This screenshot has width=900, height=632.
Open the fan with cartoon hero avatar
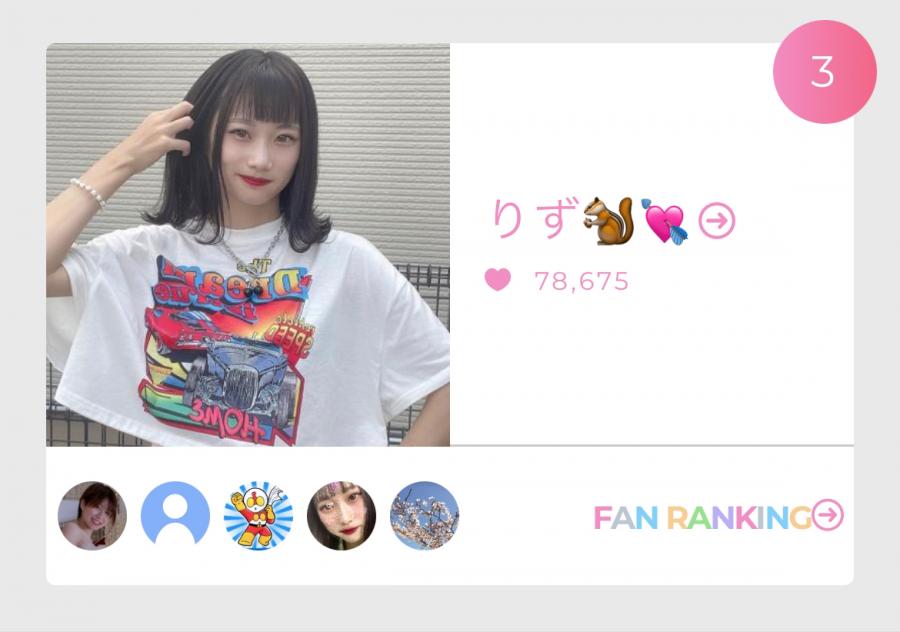click(258, 516)
